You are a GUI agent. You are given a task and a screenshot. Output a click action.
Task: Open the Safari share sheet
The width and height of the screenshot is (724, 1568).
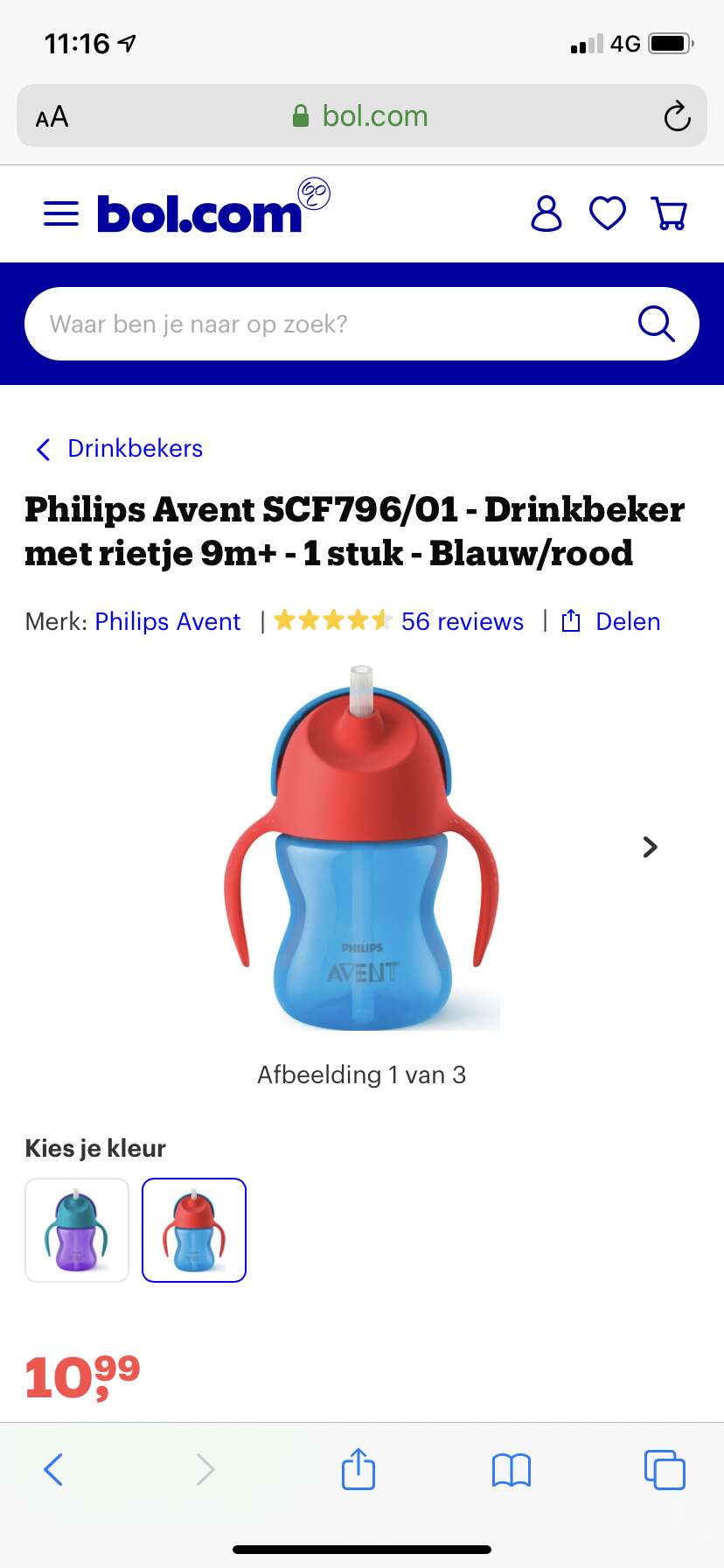pos(359,1468)
